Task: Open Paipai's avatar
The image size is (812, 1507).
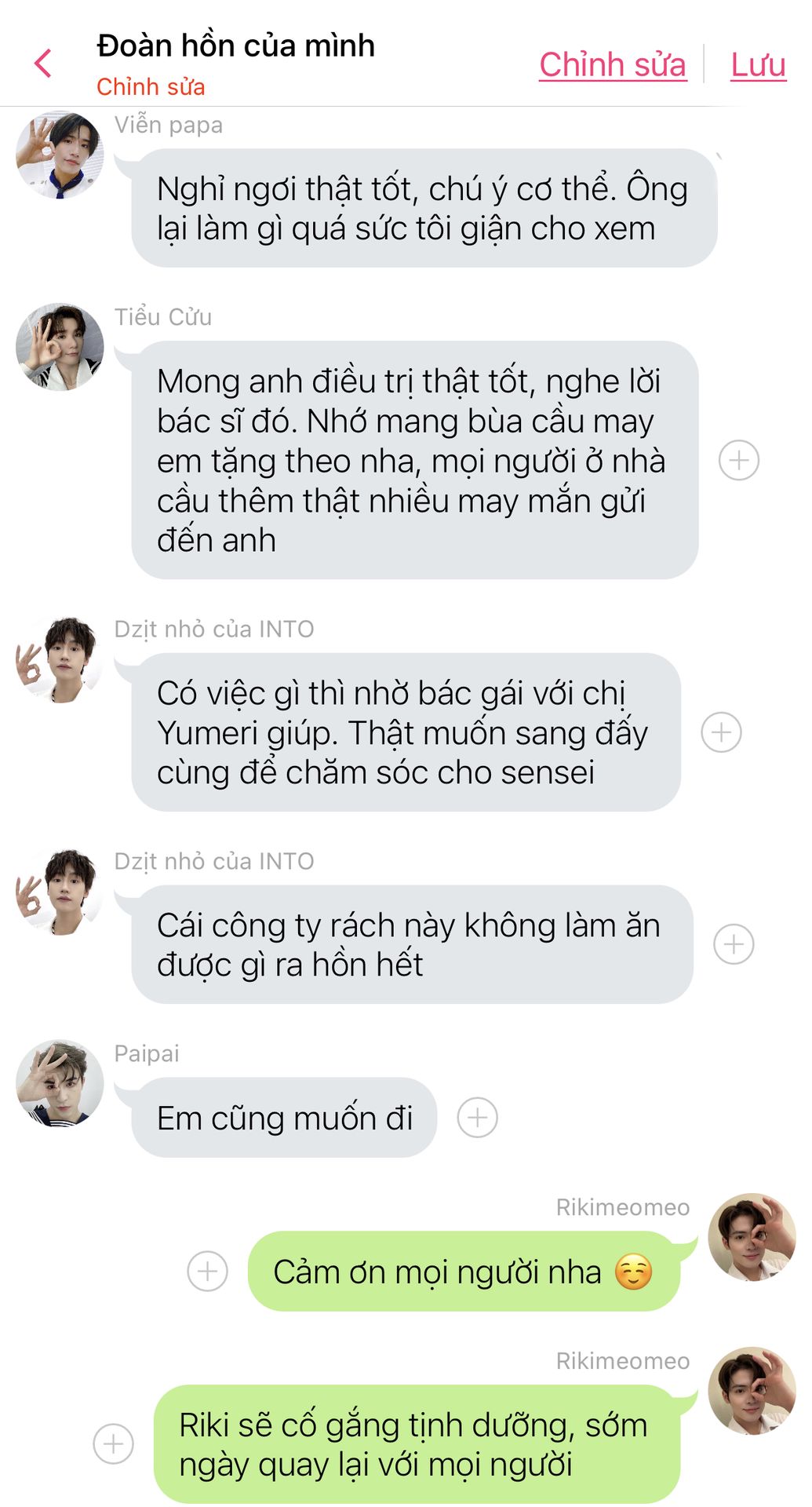Action: tap(60, 1083)
